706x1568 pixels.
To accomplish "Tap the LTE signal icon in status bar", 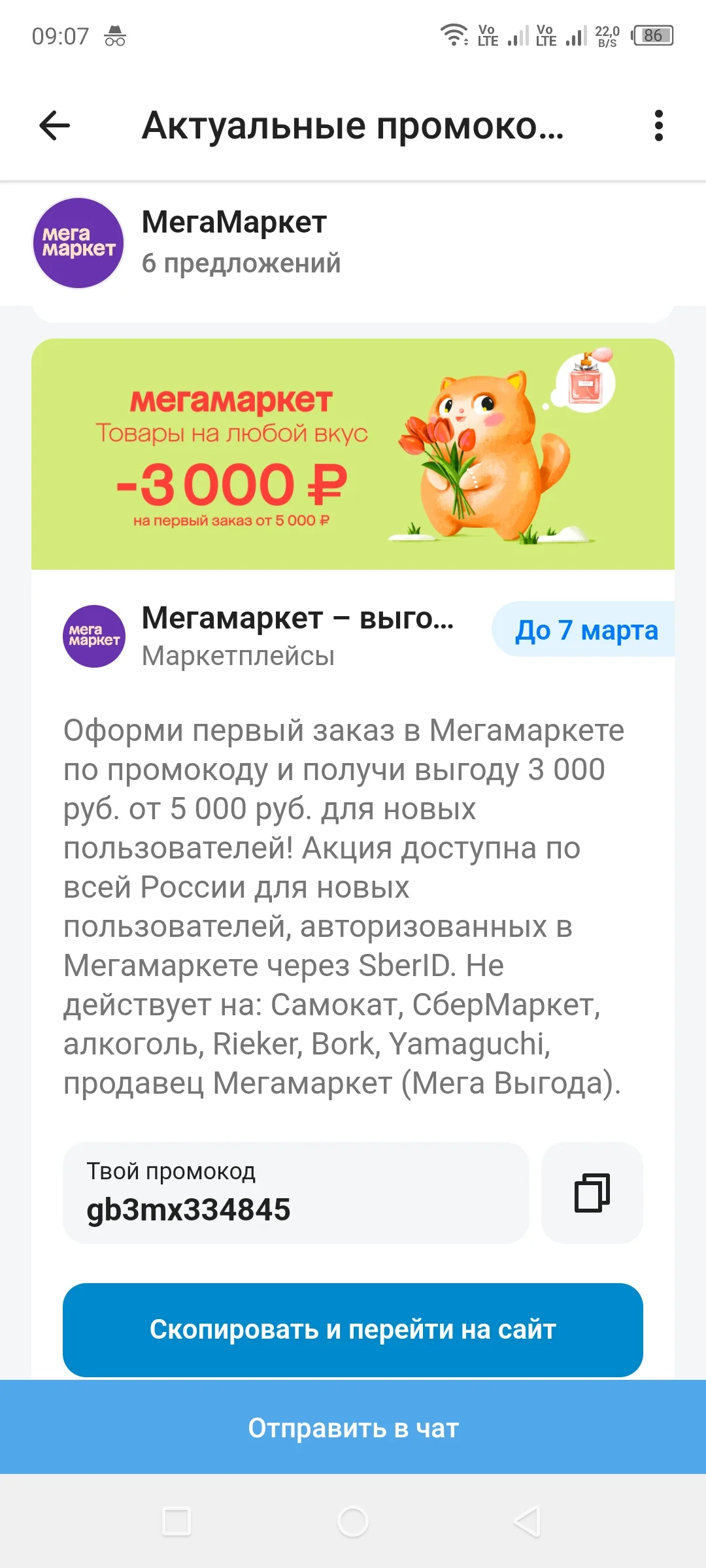I will point(518,36).
